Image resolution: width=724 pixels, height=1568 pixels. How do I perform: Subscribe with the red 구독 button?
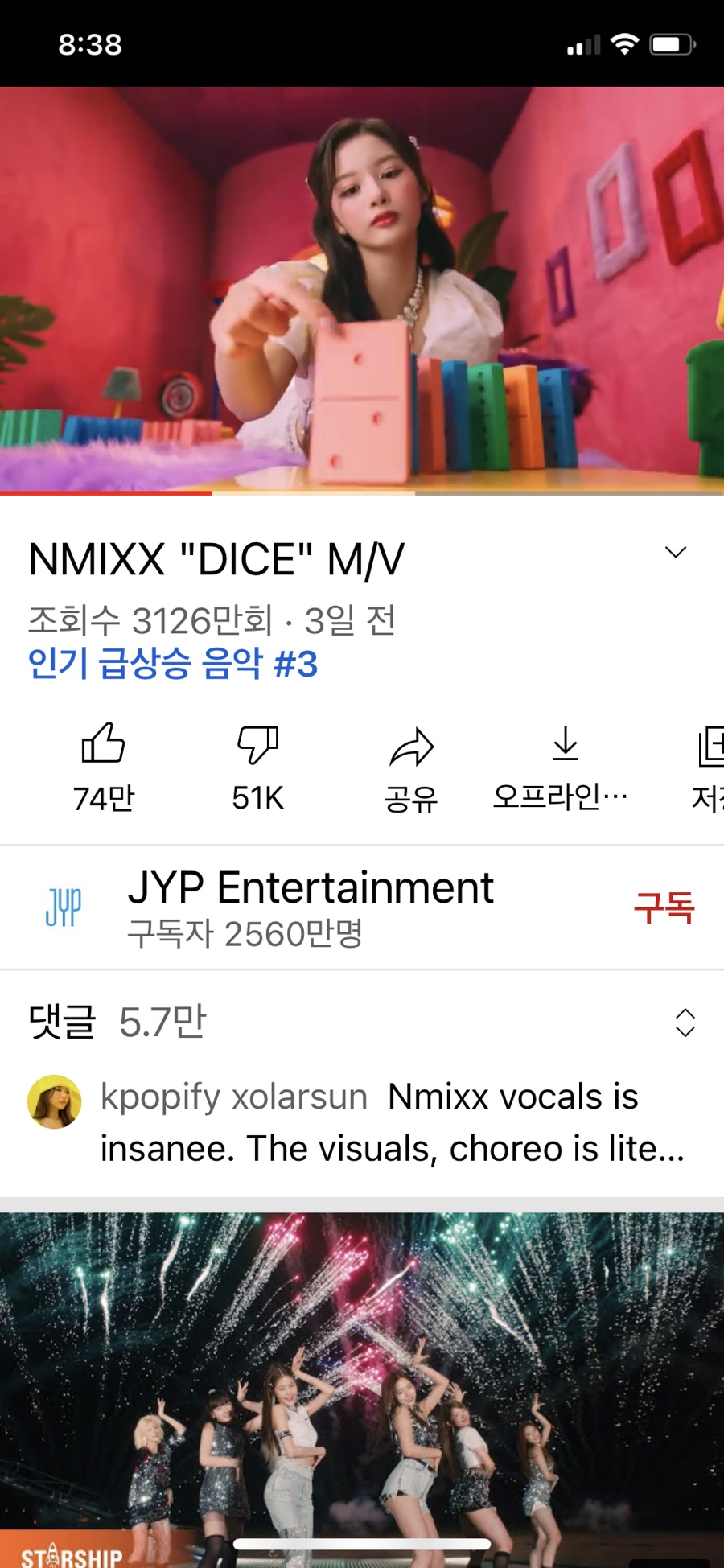pos(664,907)
